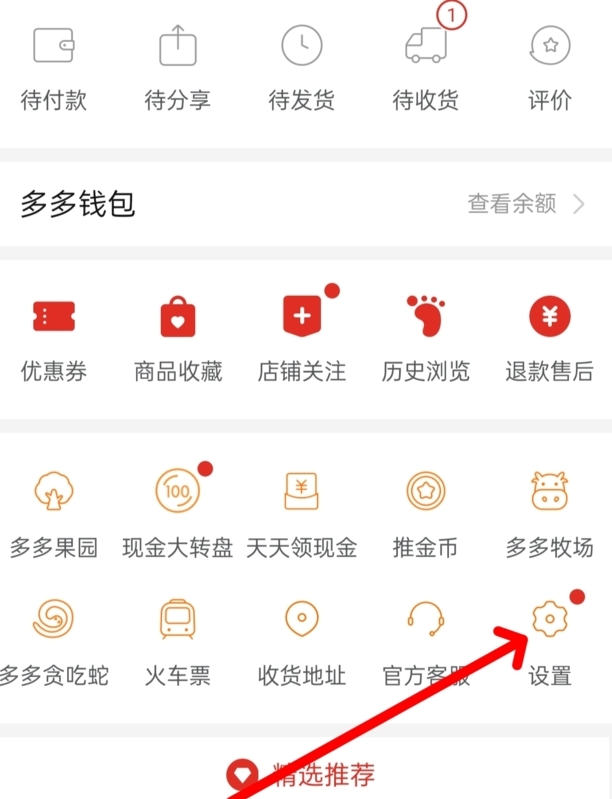Open 火车票 train tickets
Screen dimensions: 612x799
pyautogui.click(x=178, y=642)
